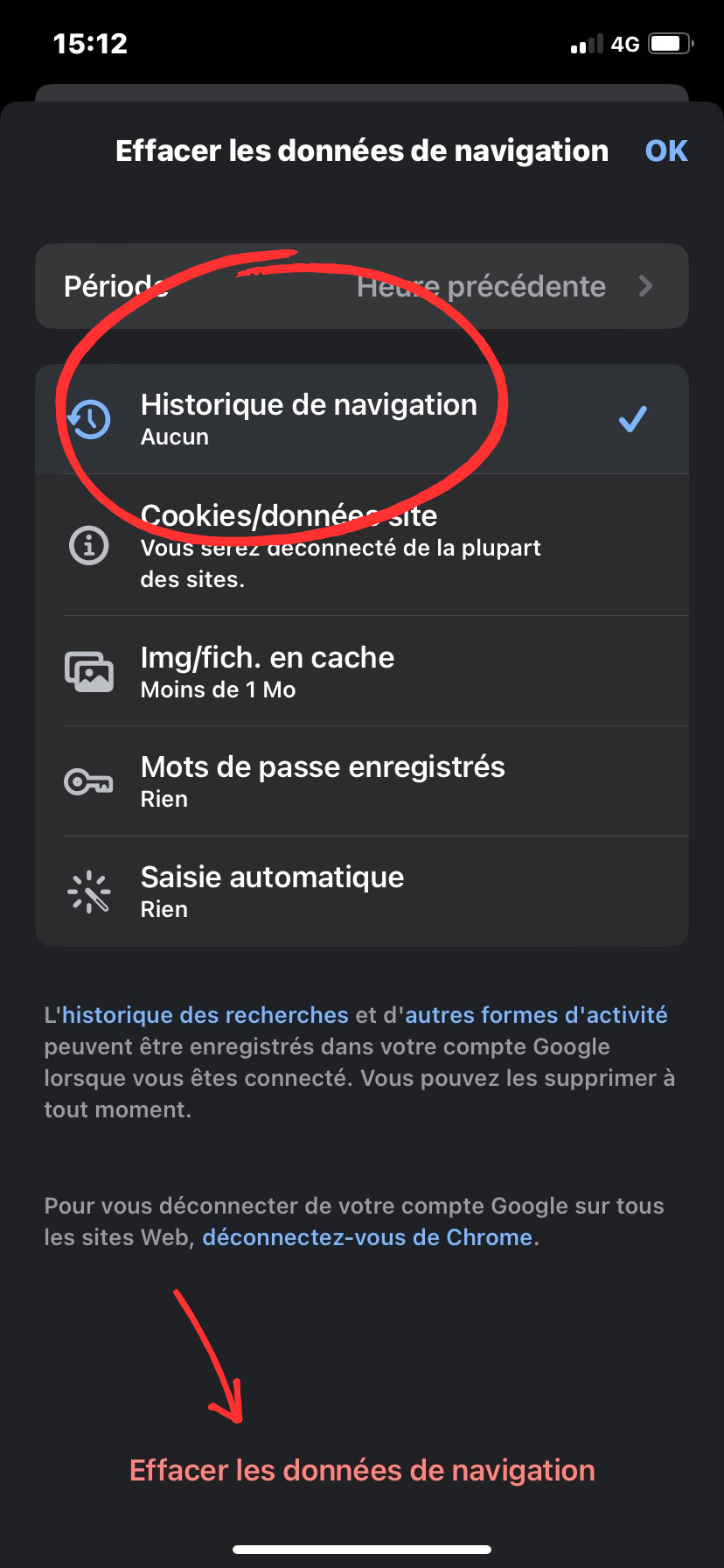Uncheck Historique de navigation
The image size is (724, 1568).
361,419
